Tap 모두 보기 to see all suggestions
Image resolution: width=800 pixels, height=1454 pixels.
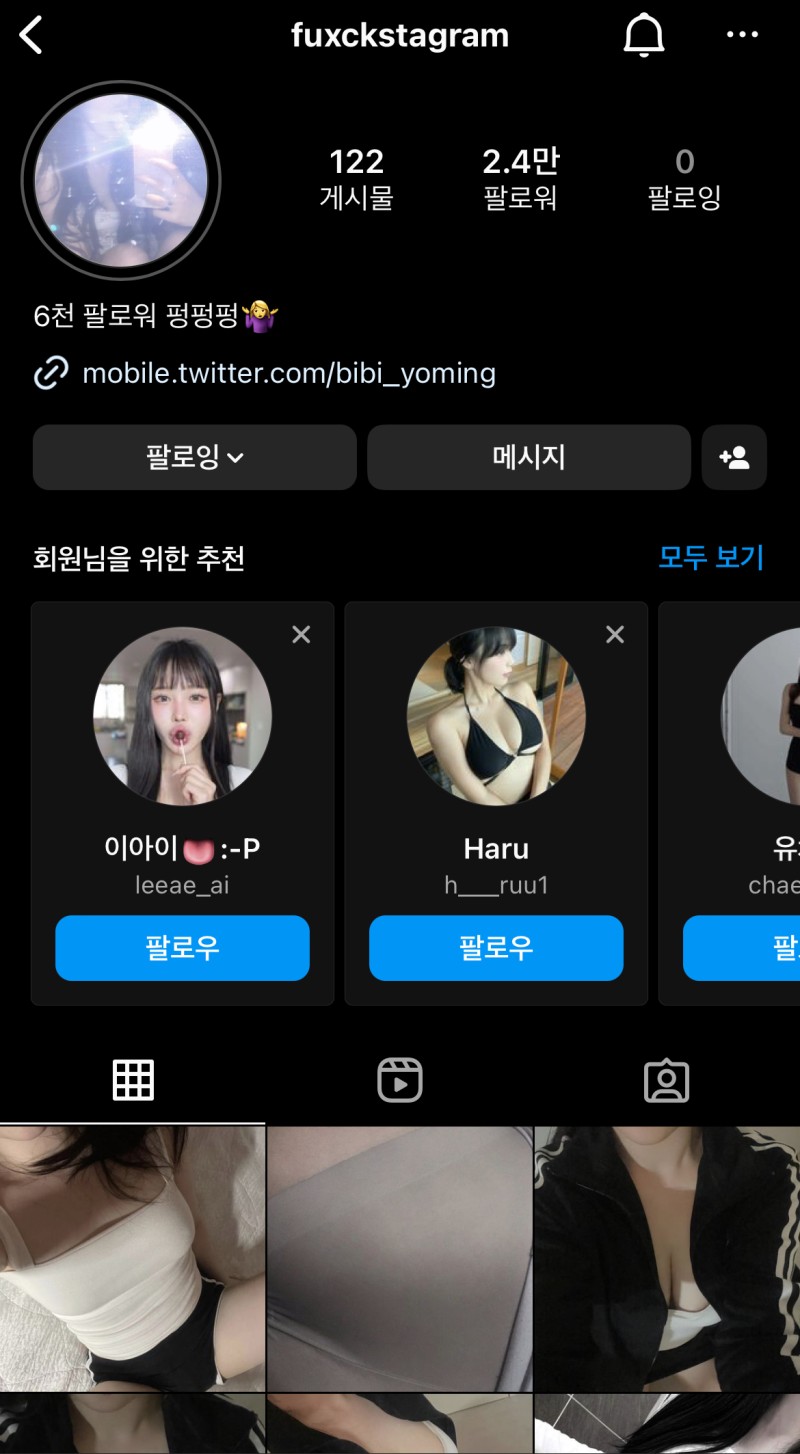tap(710, 557)
